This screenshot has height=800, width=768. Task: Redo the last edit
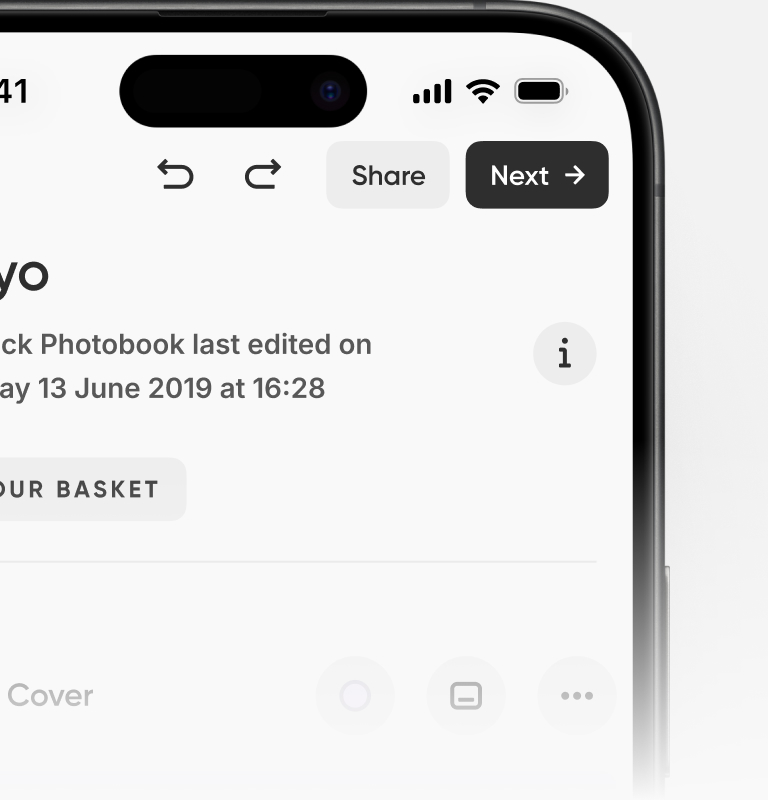pyautogui.click(x=263, y=175)
